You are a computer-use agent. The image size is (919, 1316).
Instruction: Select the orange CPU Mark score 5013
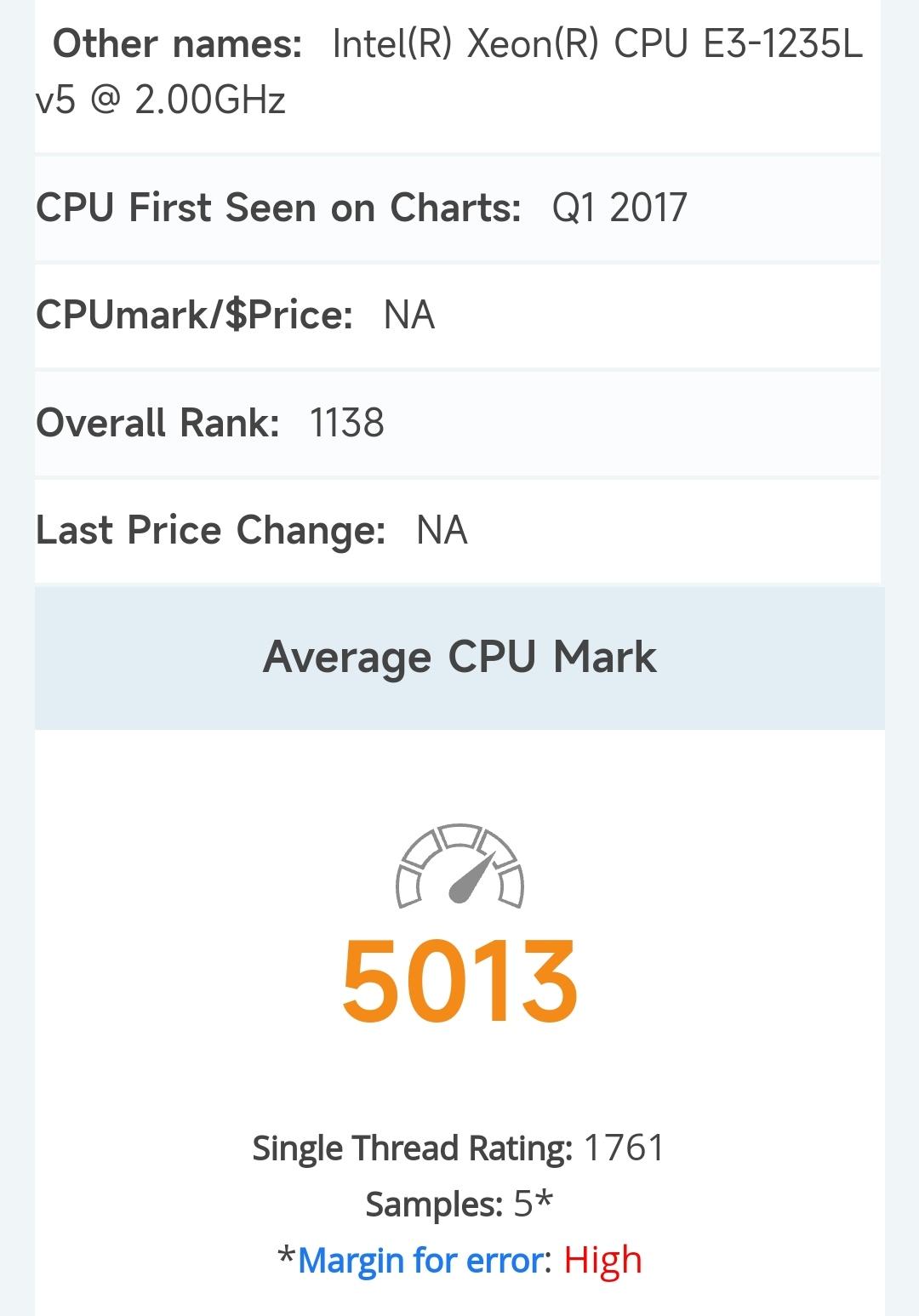[459, 983]
